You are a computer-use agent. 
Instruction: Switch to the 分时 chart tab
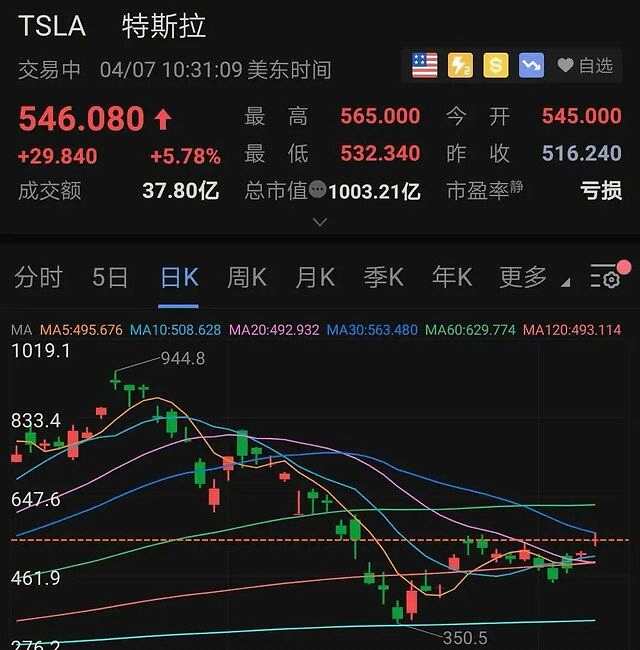click(38, 277)
